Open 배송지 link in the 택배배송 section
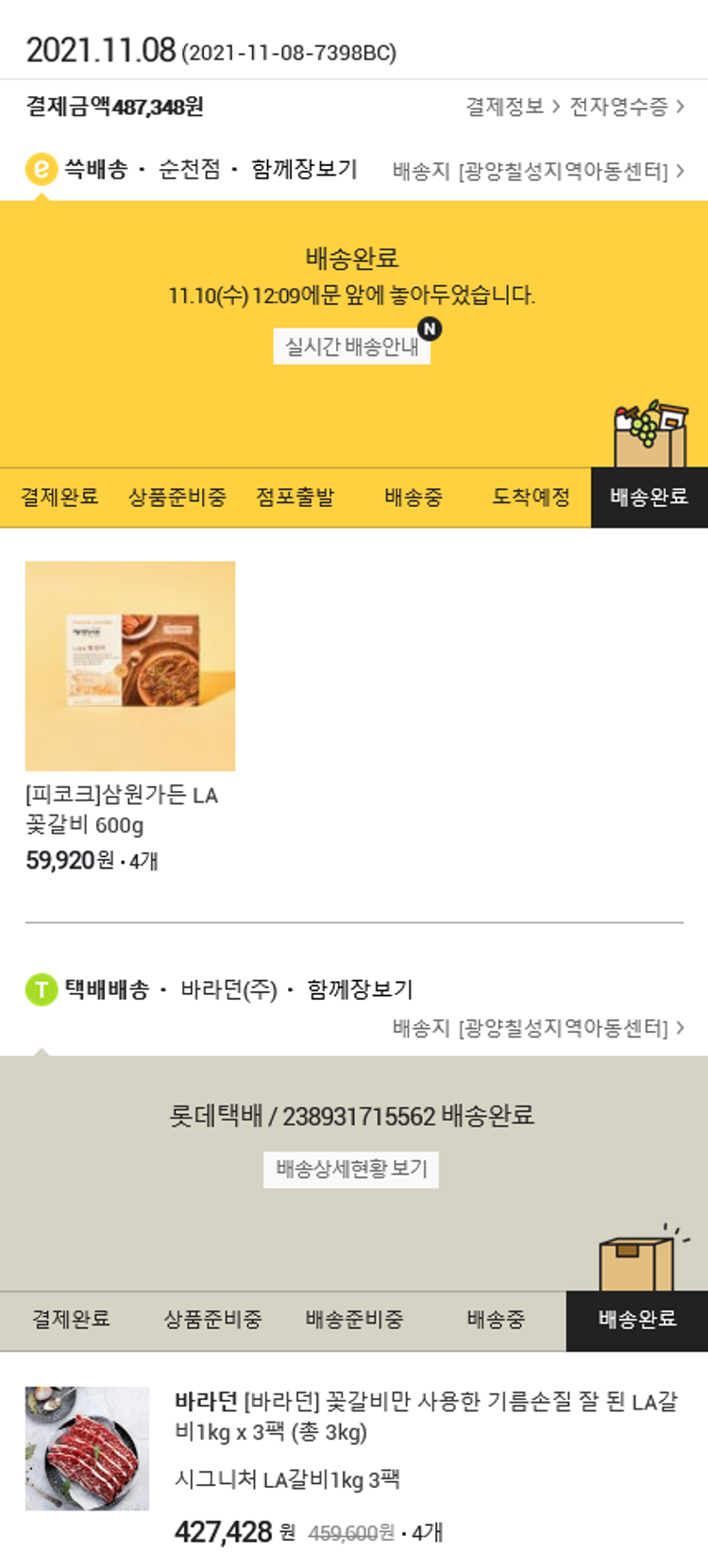 (x=538, y=1027)
